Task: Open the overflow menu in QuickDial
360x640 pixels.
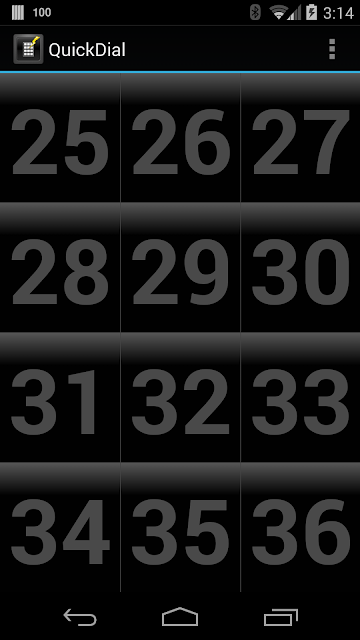Action: (332, 49)
